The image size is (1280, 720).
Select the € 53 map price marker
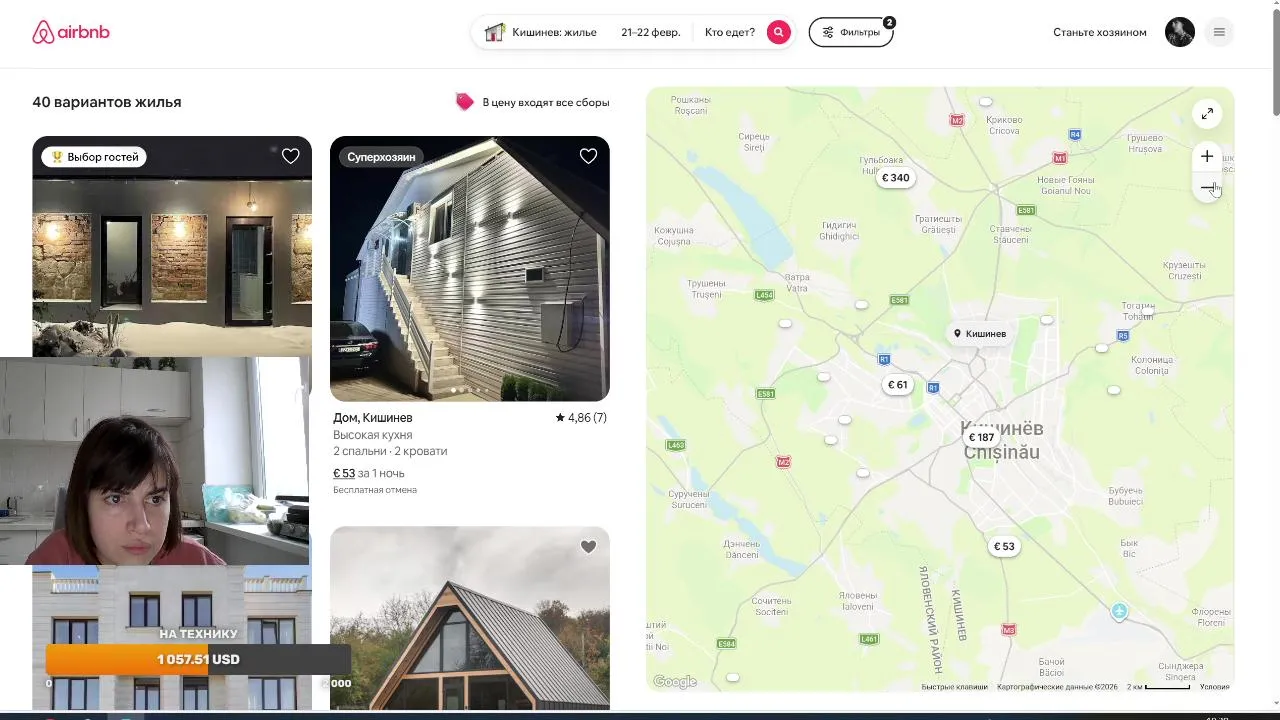(1003, 546)
